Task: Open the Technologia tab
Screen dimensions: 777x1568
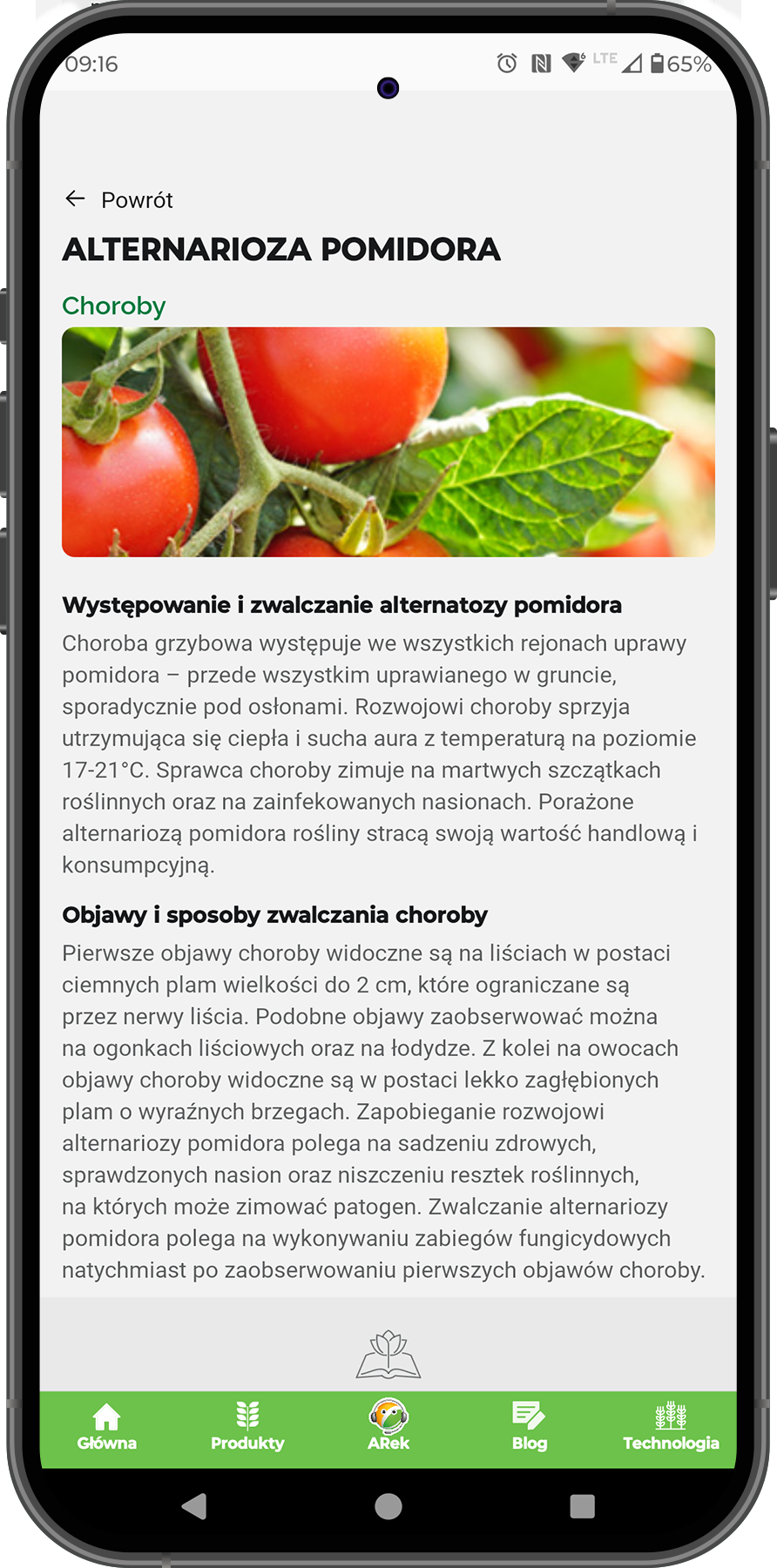Action: 670,1428
